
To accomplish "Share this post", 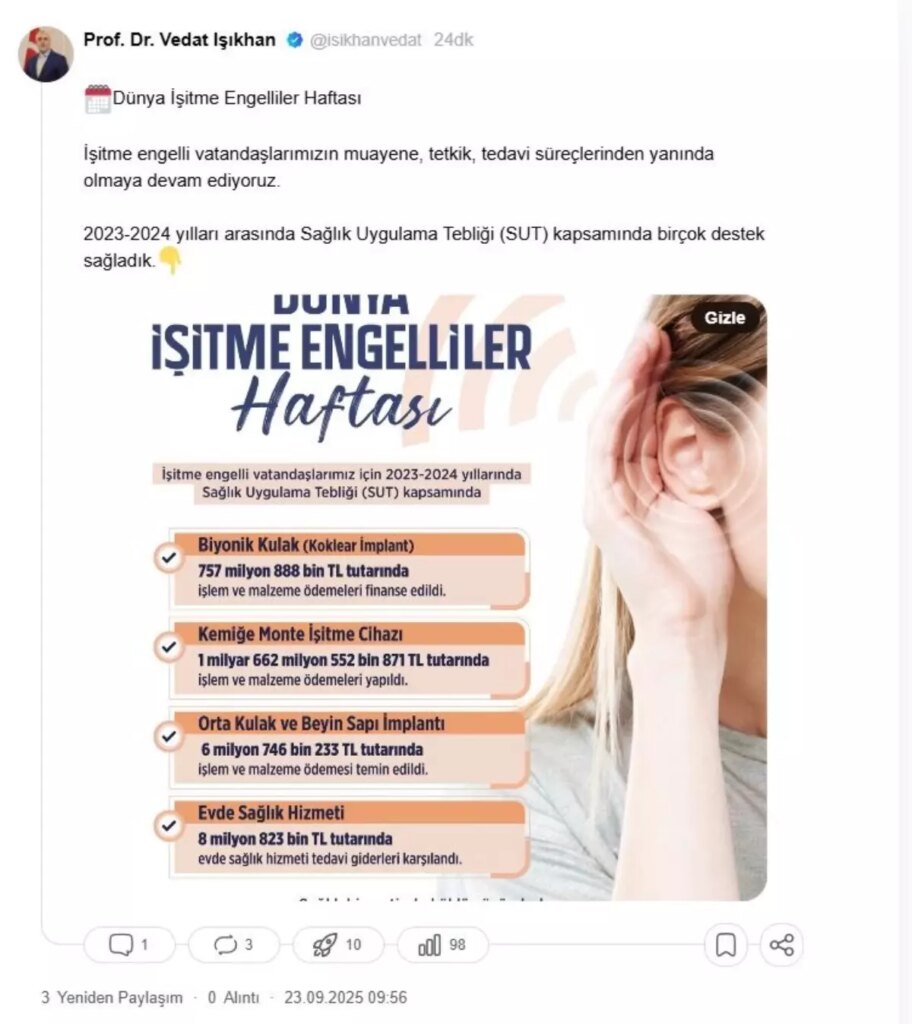I will click(782, 945).
